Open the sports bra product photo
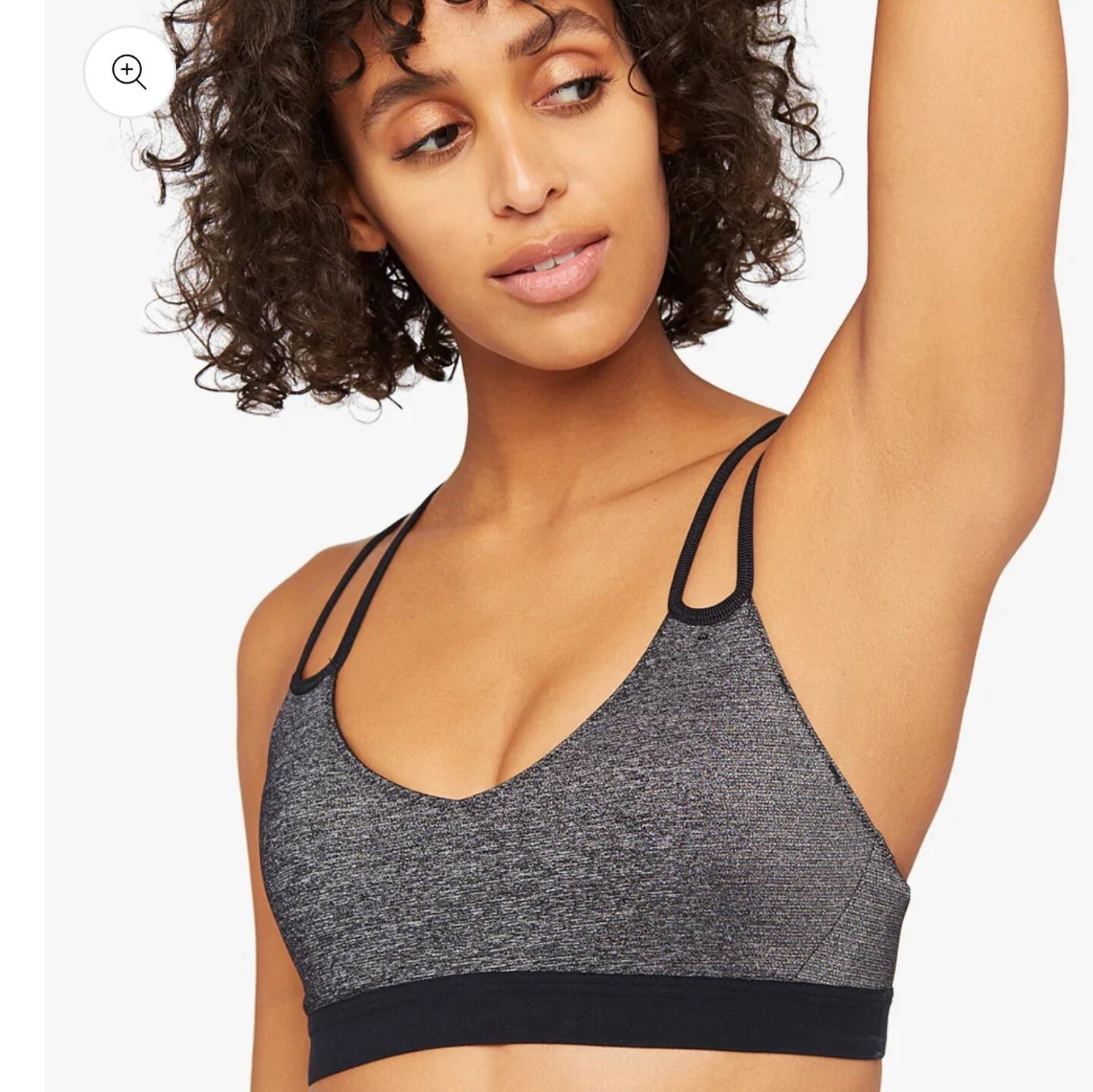Image resolution: width=1093 pixels, height=1092 pixels. [x=577, y=804]
